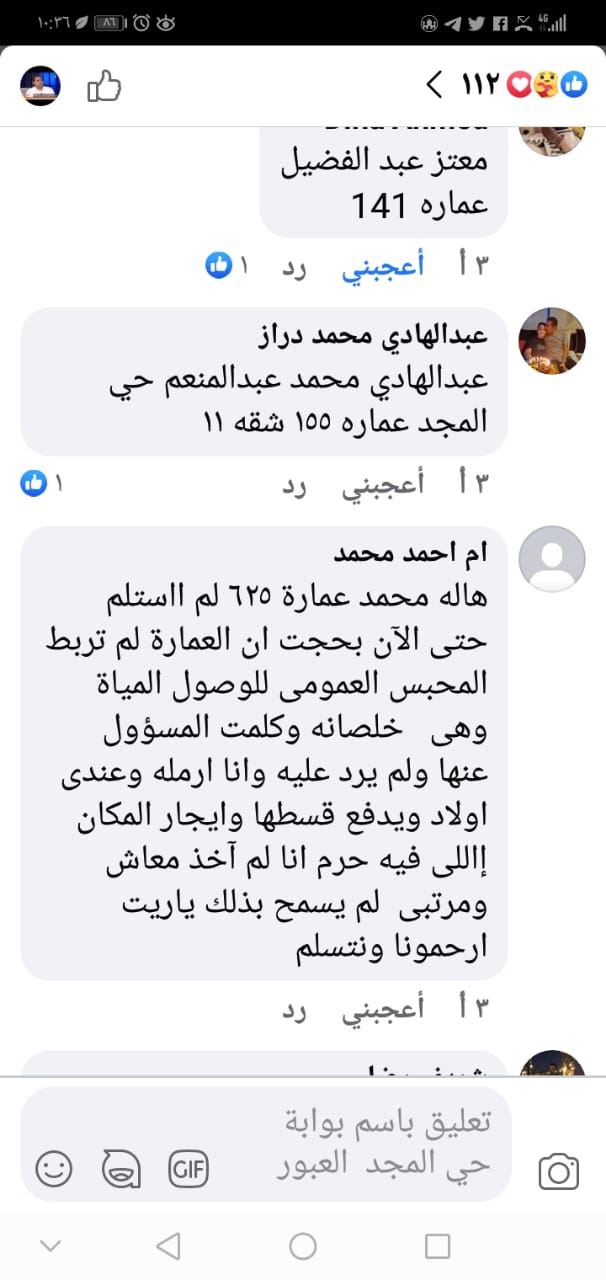This screenshot has width=606, height=1280.
Task: Open the post author's profile picture
Action: [41, 86]
